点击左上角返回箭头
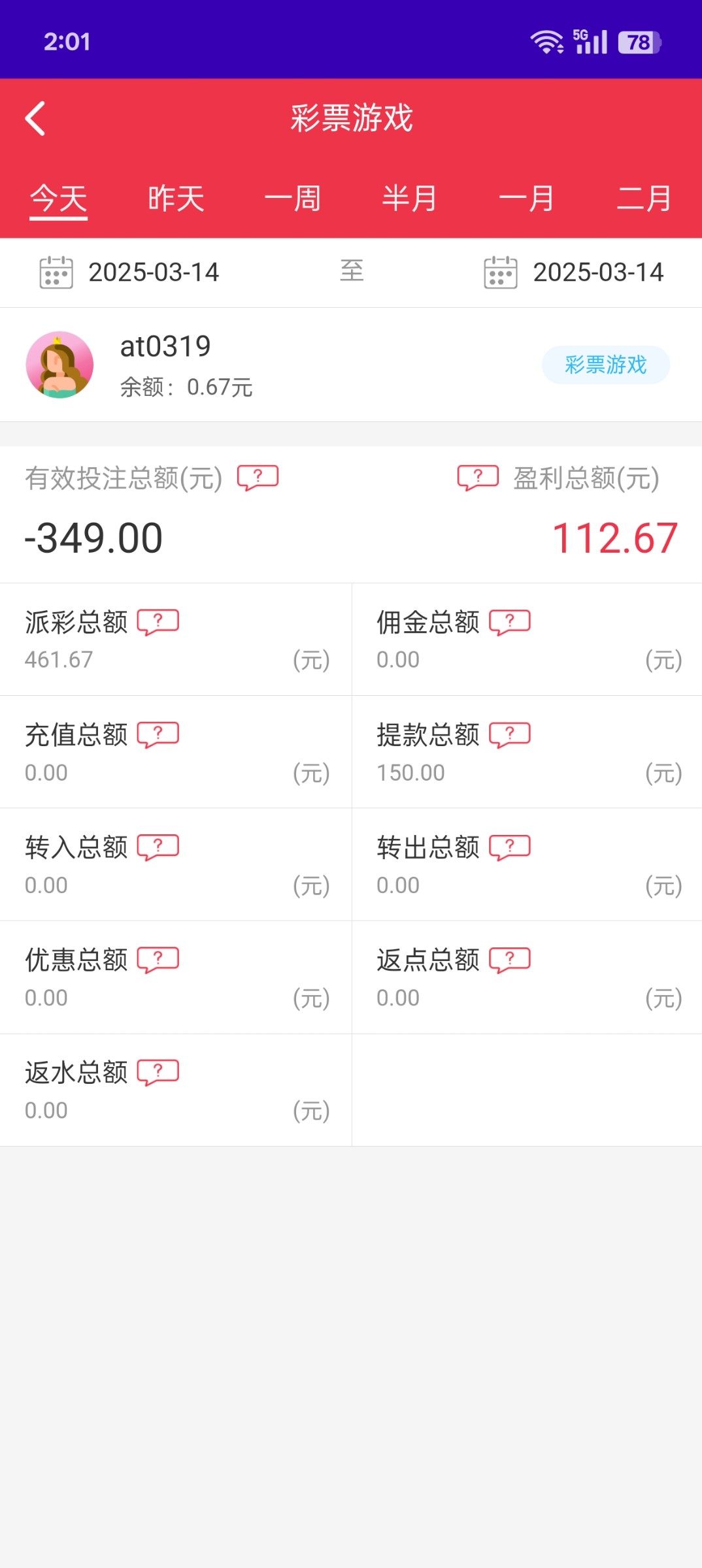Viewport: 702px width, 1568px height. [x=36, y=119]
